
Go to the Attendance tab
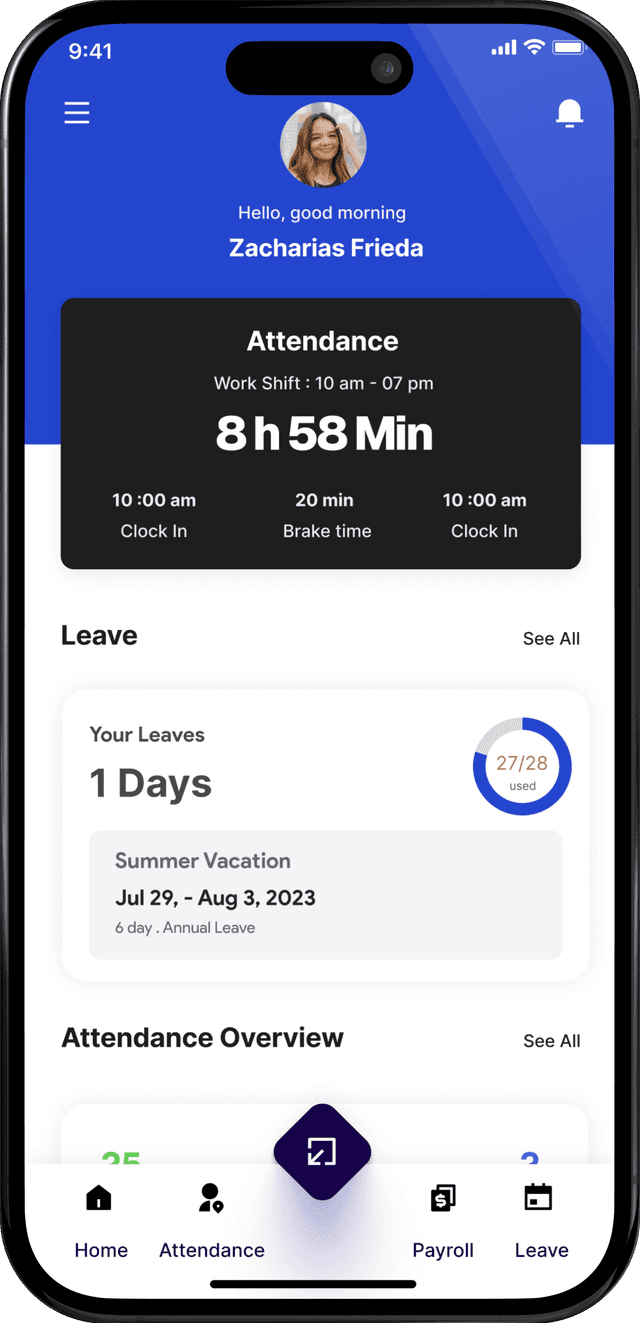(212, 1220)
